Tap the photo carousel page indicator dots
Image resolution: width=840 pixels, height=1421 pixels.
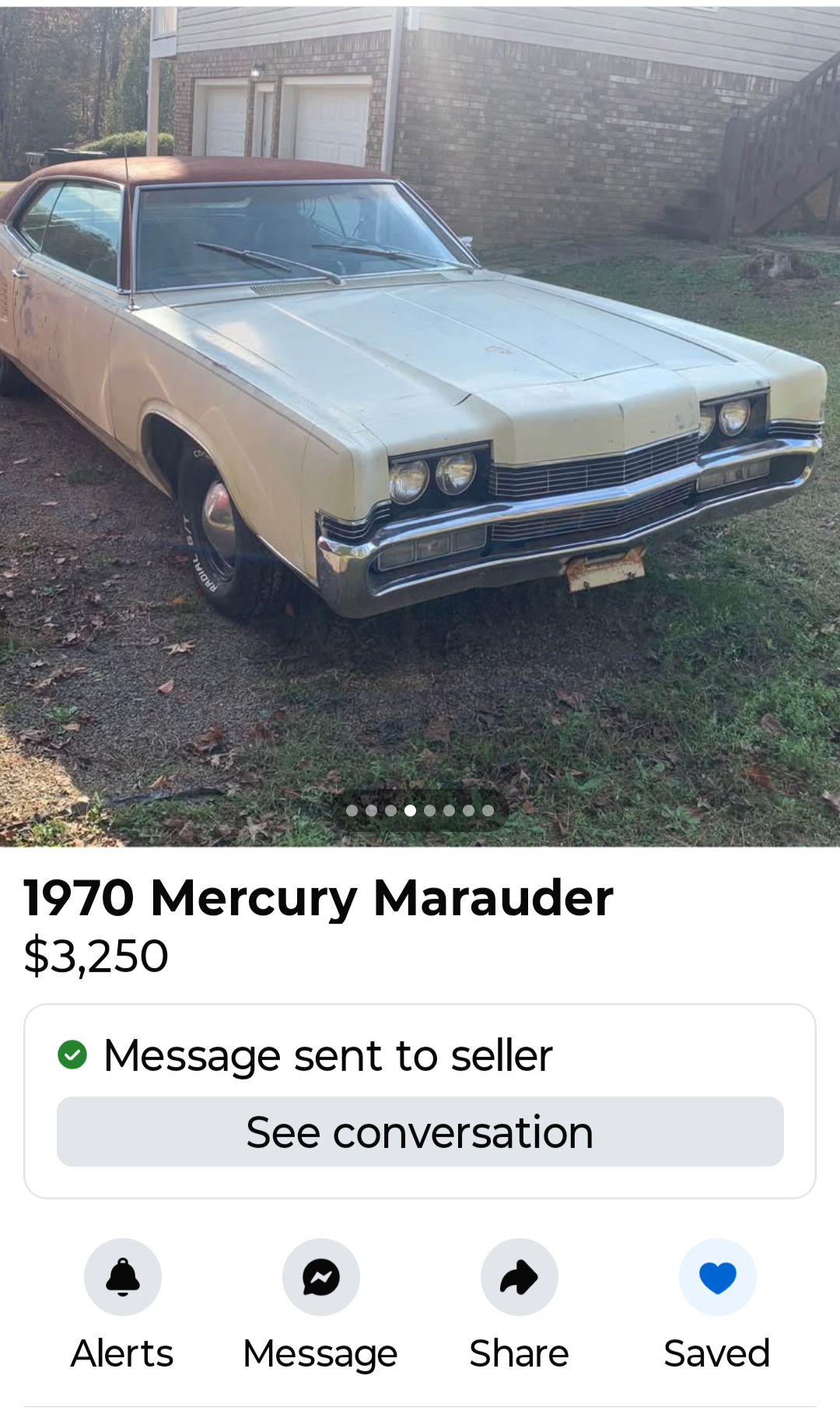(x=420, y=810)
